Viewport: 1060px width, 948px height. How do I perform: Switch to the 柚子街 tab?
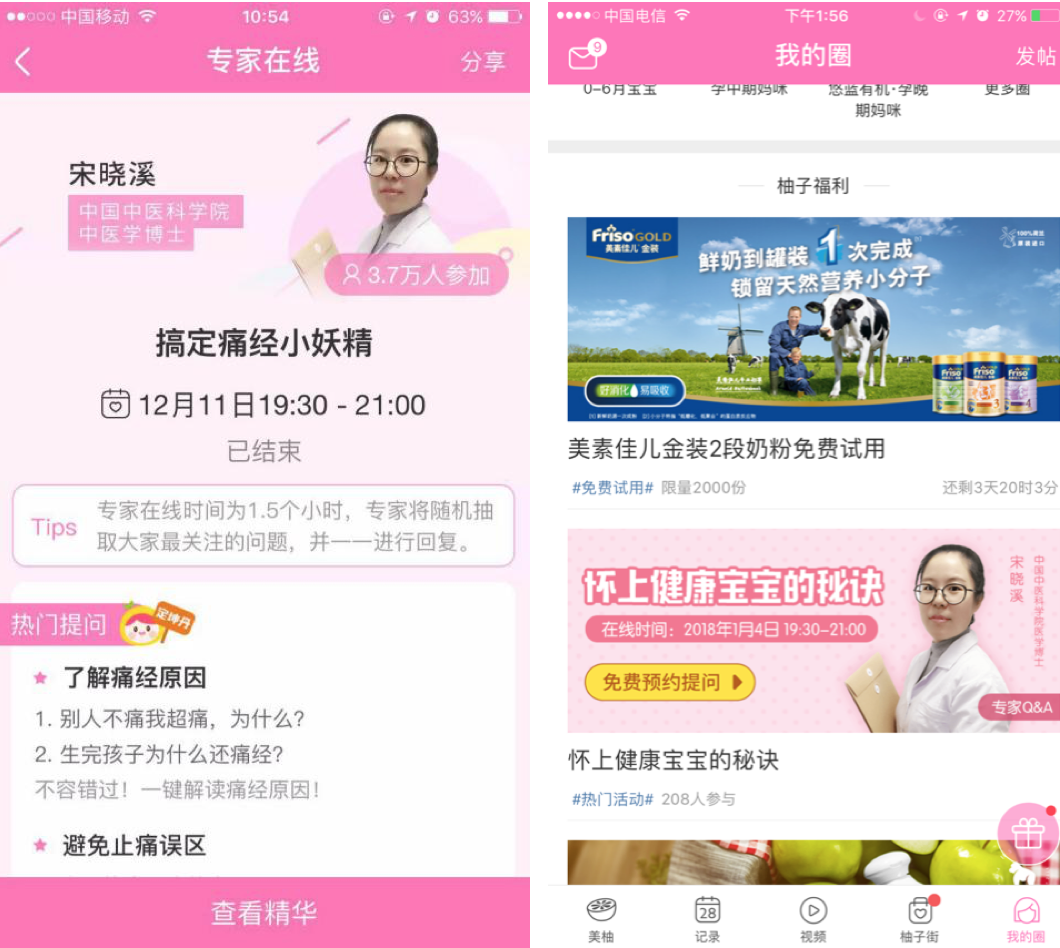coord(920,919)
